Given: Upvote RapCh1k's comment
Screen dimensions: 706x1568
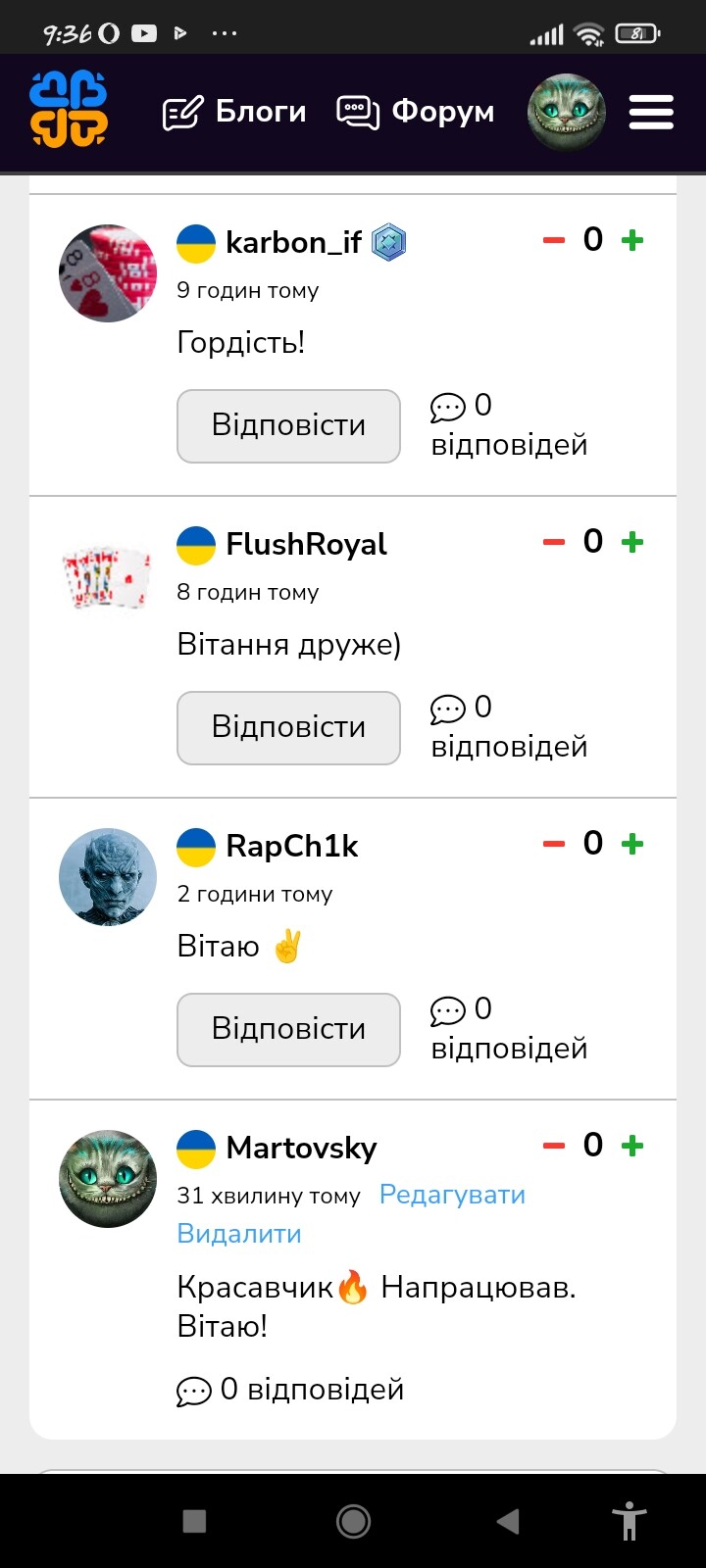Looking at the screenshot, I should coord(632,843).
